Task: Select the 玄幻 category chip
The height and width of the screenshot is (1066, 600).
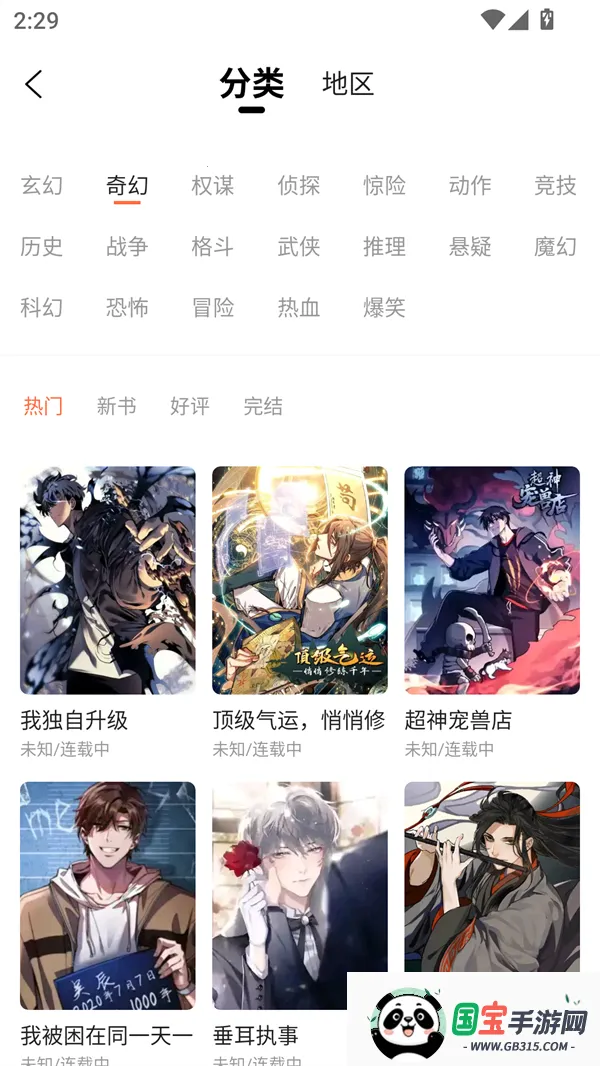Action: [x=42, y=185]
